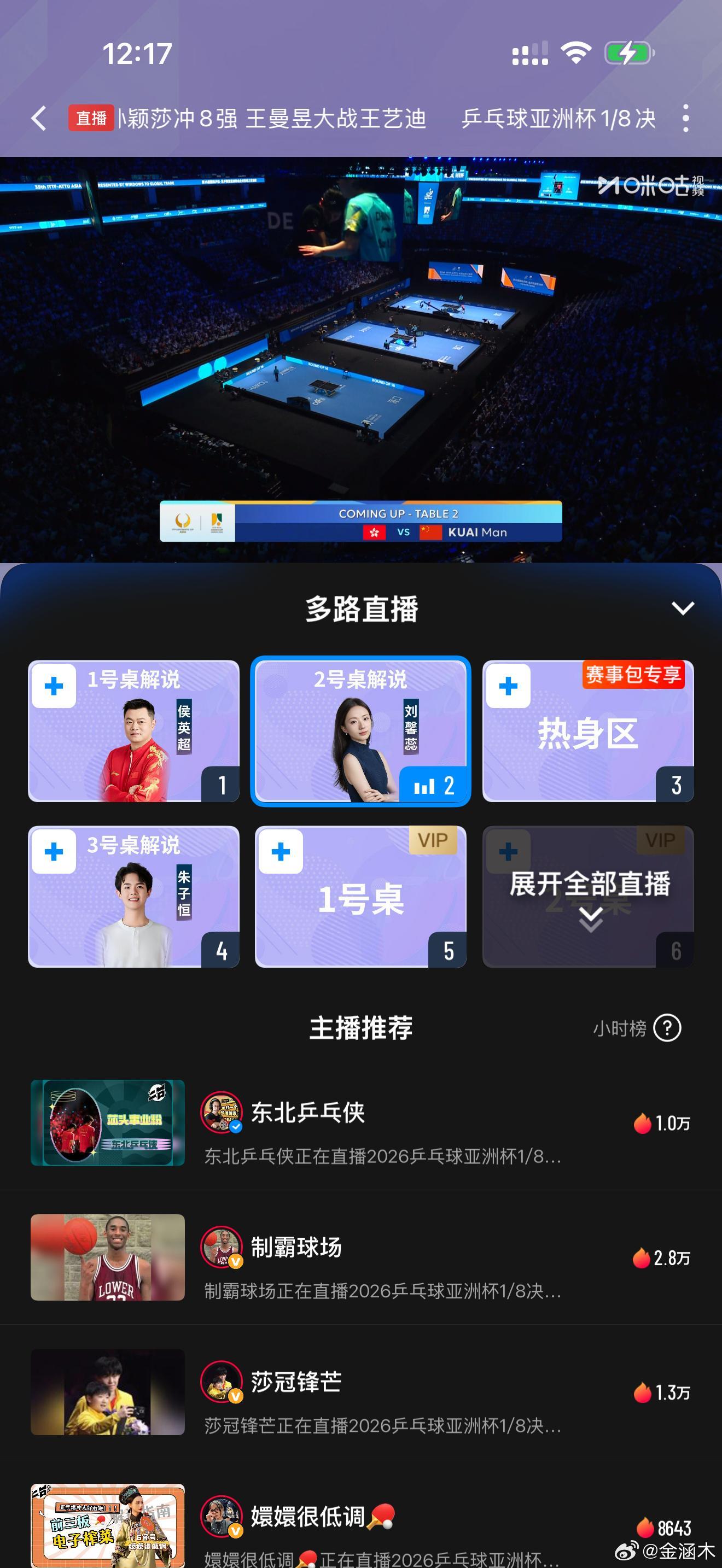Tap the plus icon on 热身区 card
Screen dimensions: 722x1568
pos(508,684)
